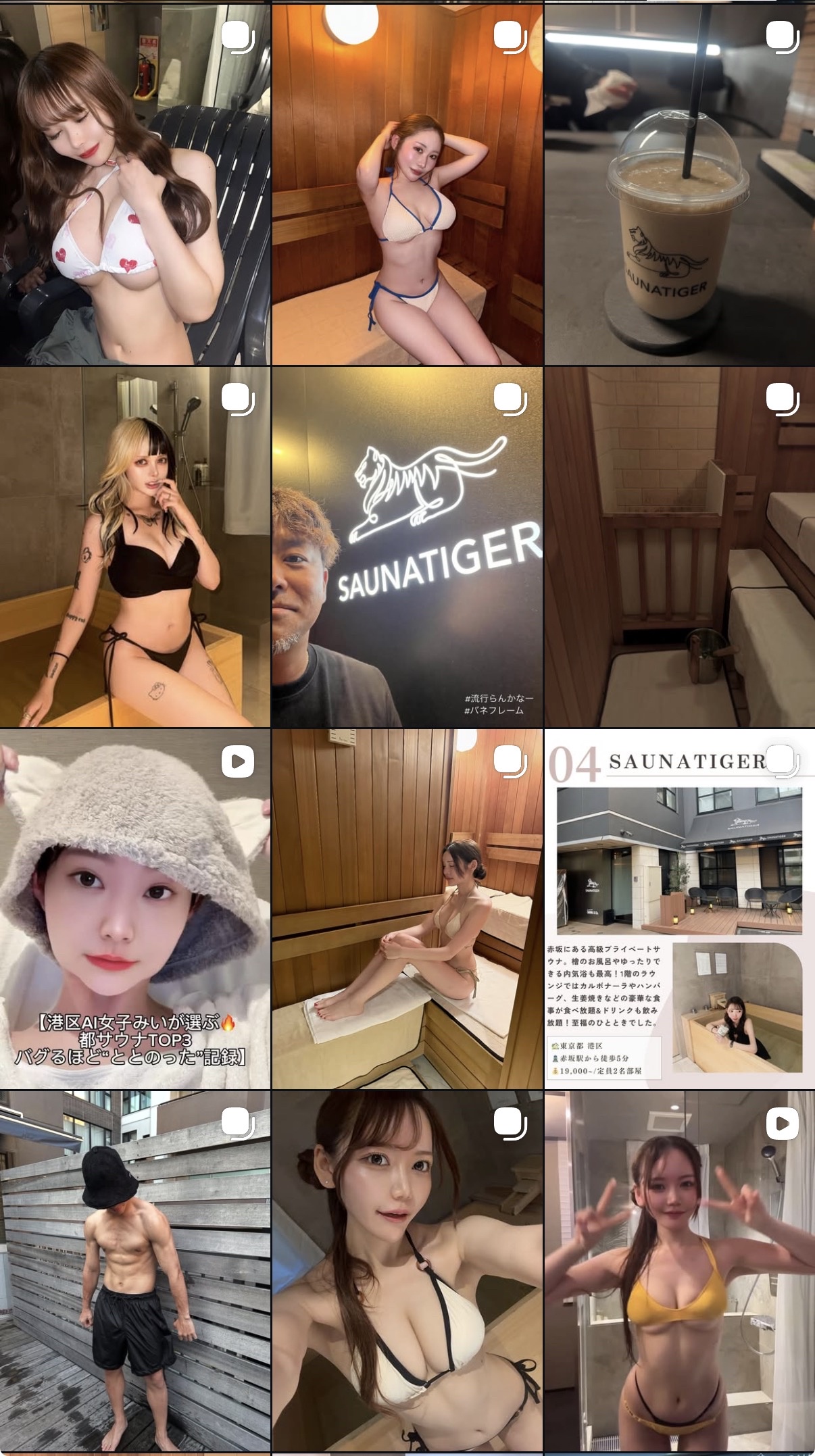Open the post with blonde-black hair and black bikini
The height and width of the screenshot is (1456, 815).
[x=135, y=547]
